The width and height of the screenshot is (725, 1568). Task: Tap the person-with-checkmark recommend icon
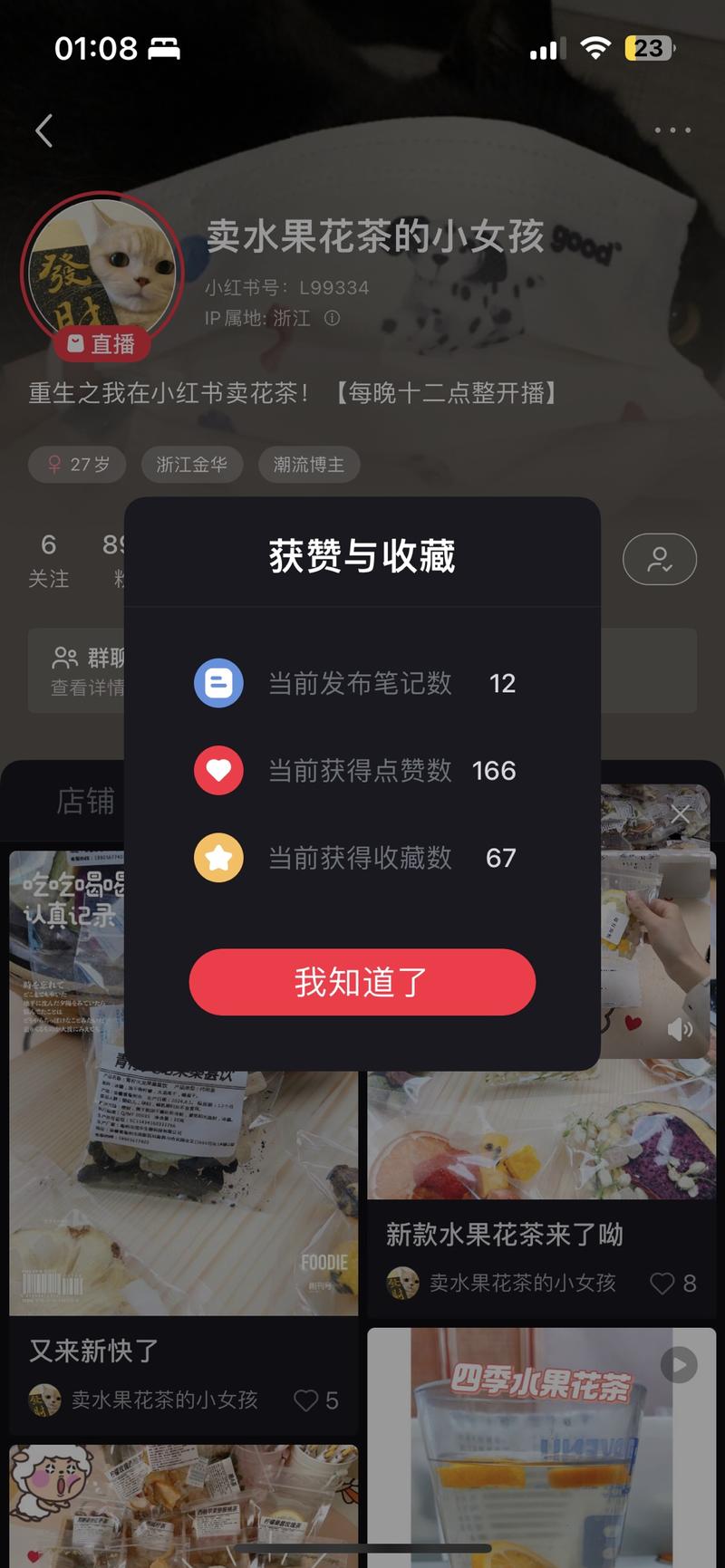pos(660,560)
